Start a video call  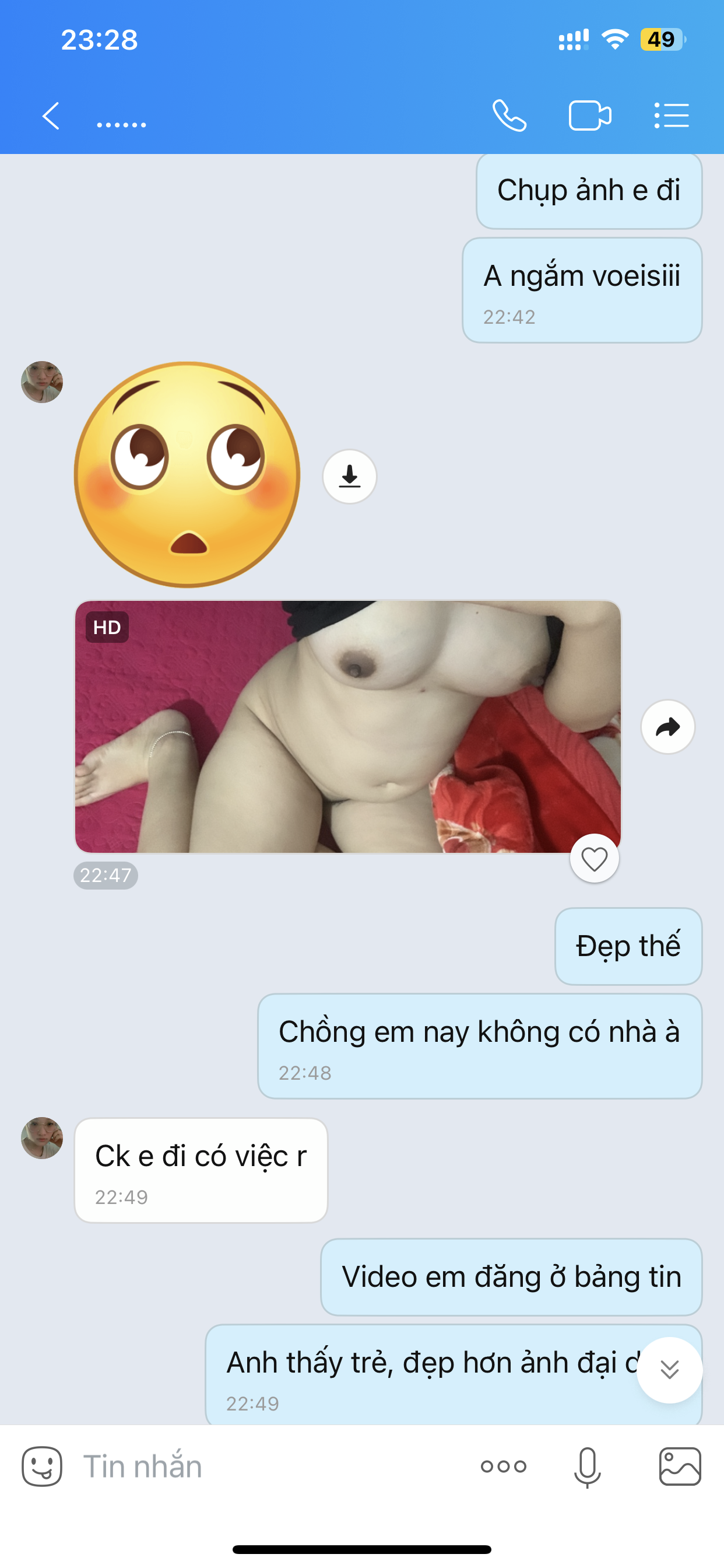pos(589,116)
